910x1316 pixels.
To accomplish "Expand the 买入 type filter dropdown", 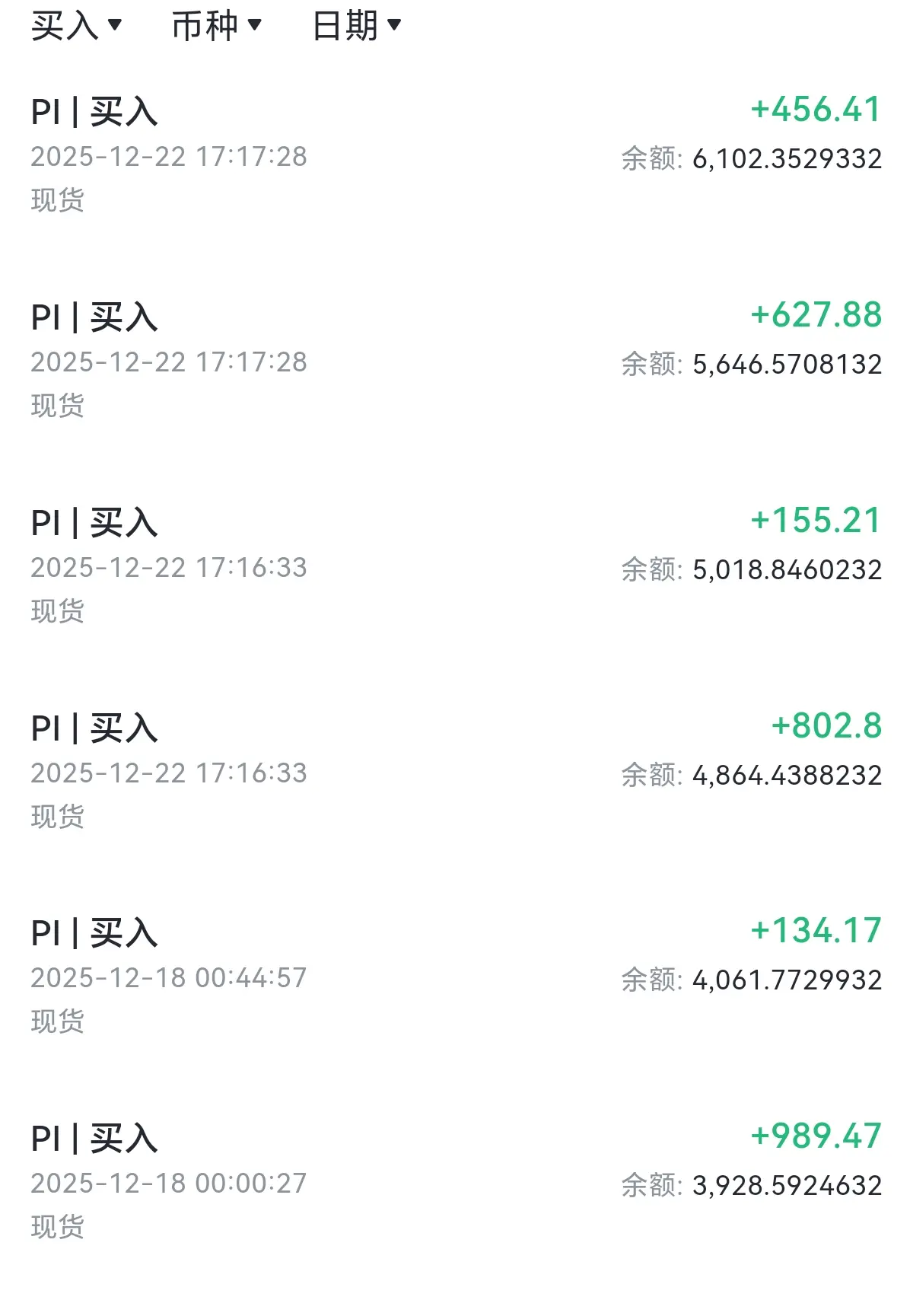I will coord(76,27).
